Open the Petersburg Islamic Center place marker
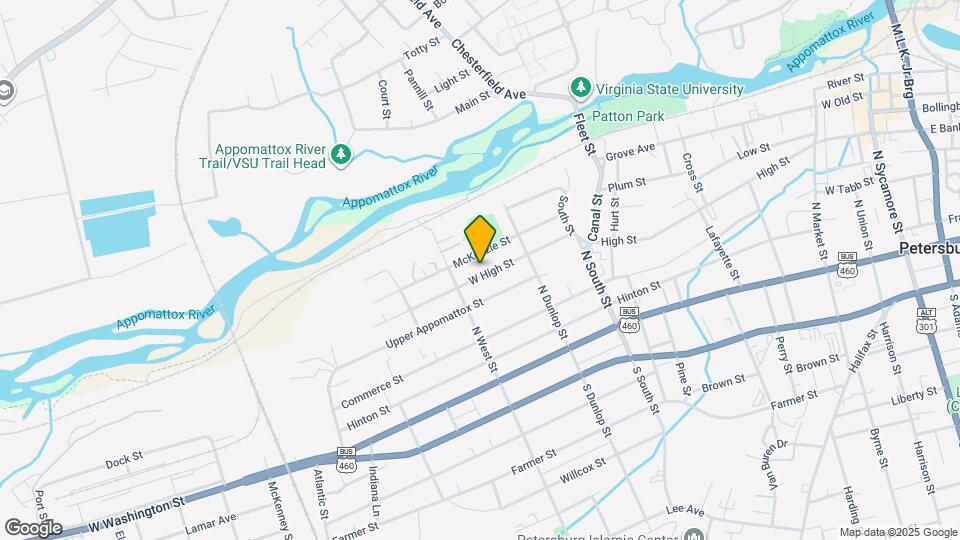 (694, 534)
